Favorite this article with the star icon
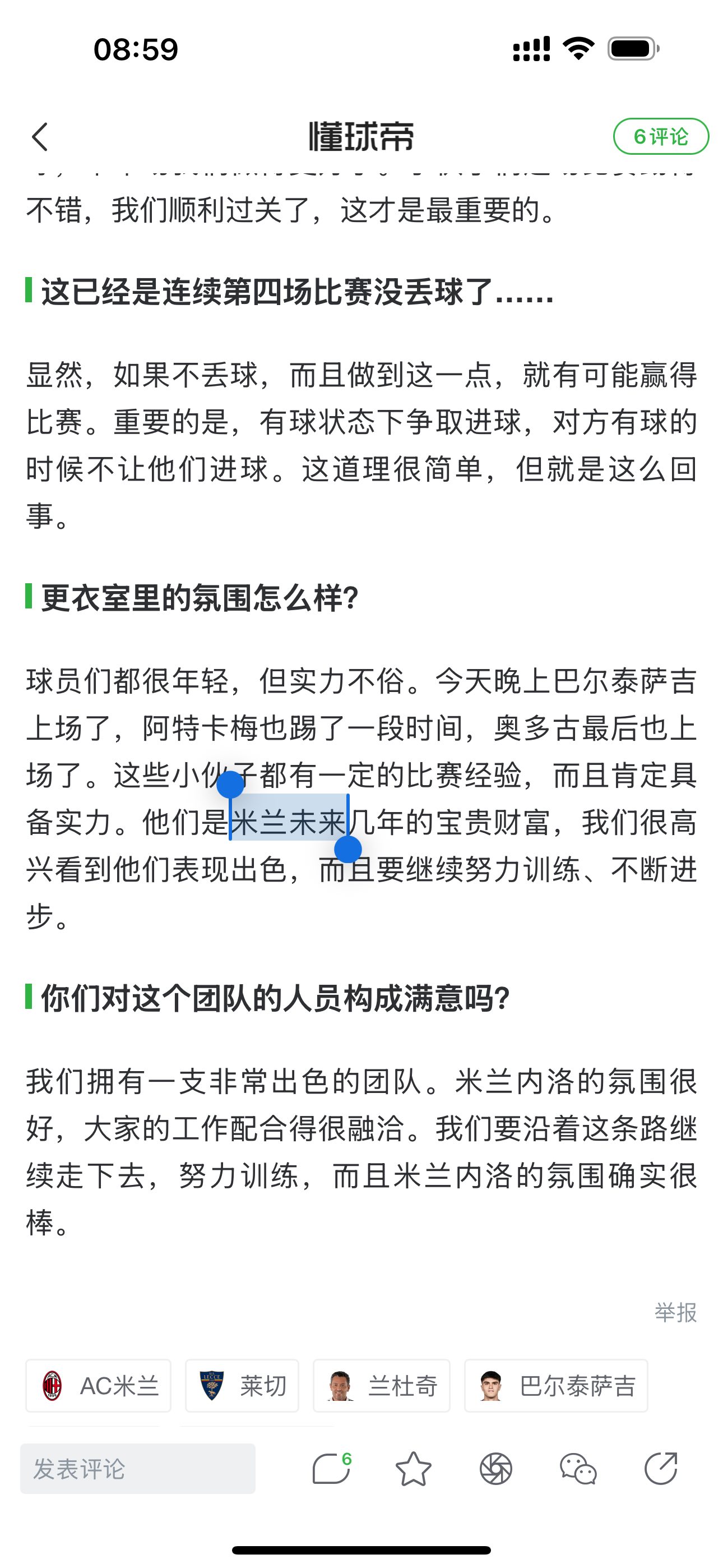723x1568 pixels. coord(413,1469)
